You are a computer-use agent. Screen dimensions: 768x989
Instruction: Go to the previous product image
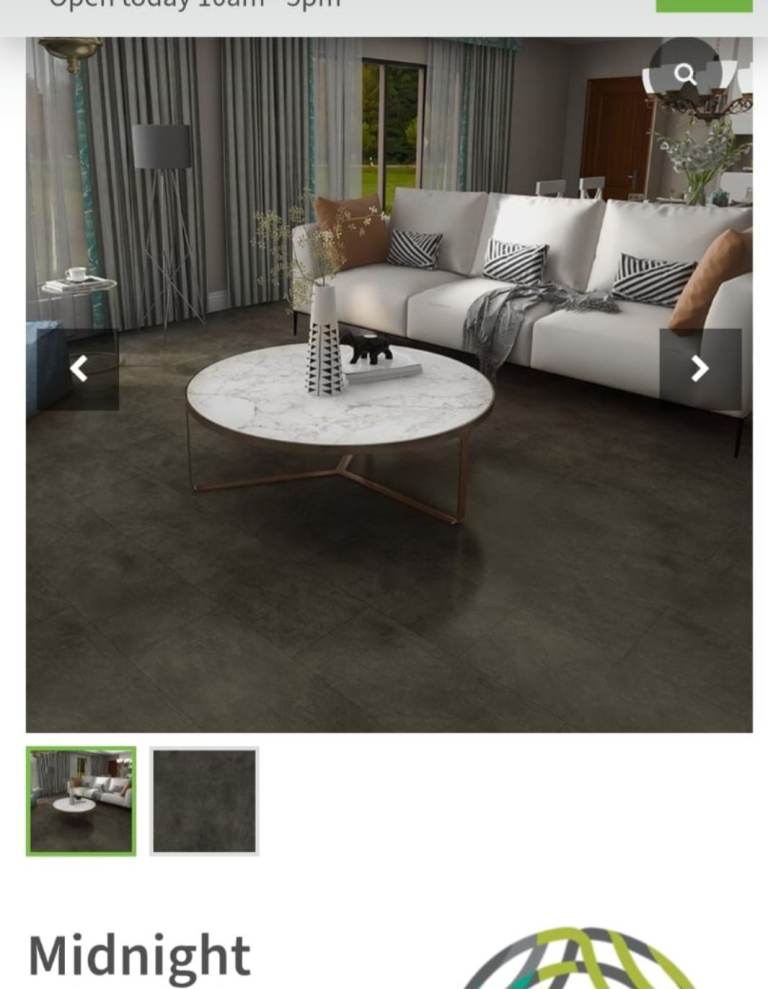coord(79,369)
